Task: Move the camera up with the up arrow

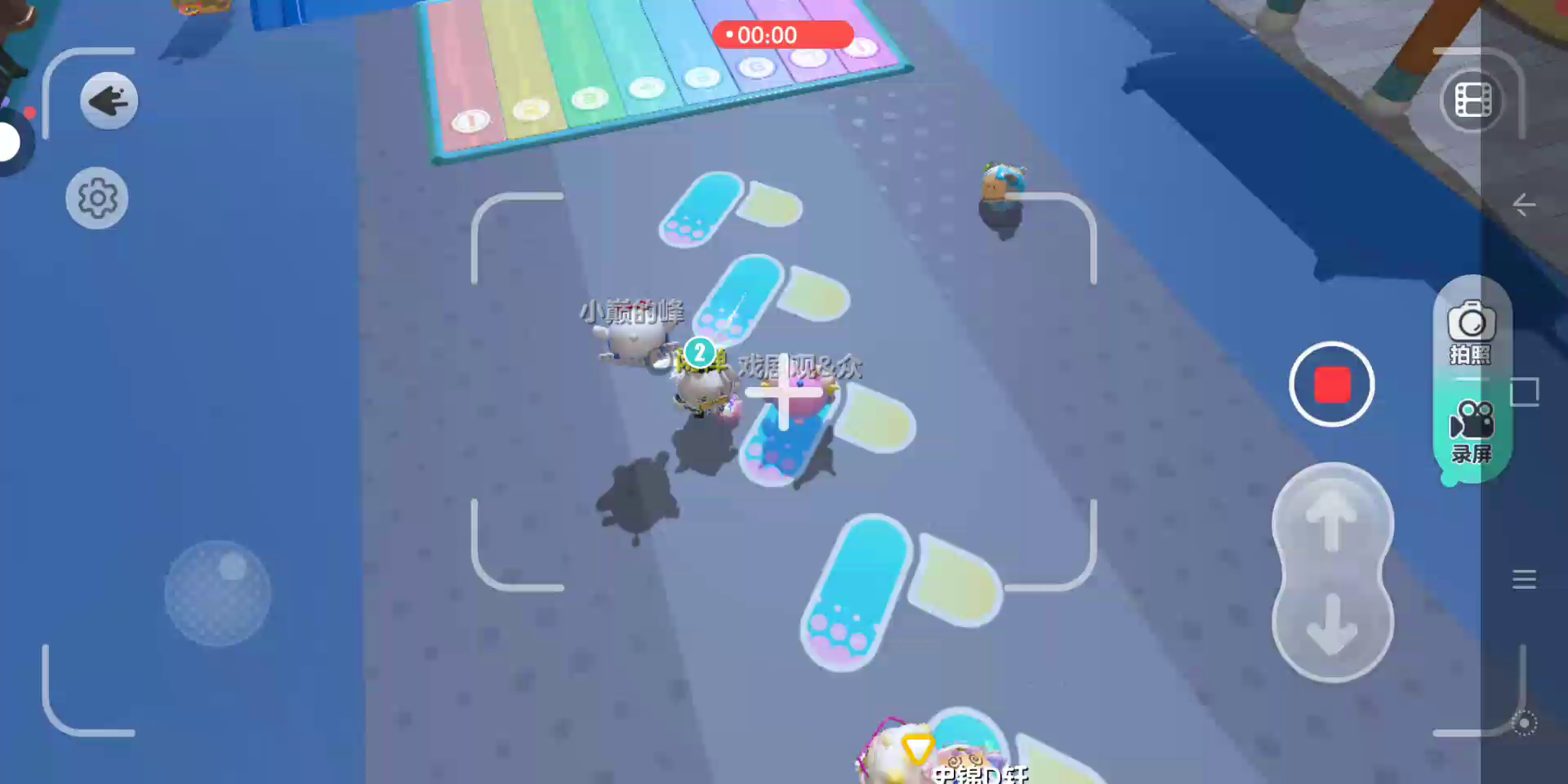Action: [1331, 519]
